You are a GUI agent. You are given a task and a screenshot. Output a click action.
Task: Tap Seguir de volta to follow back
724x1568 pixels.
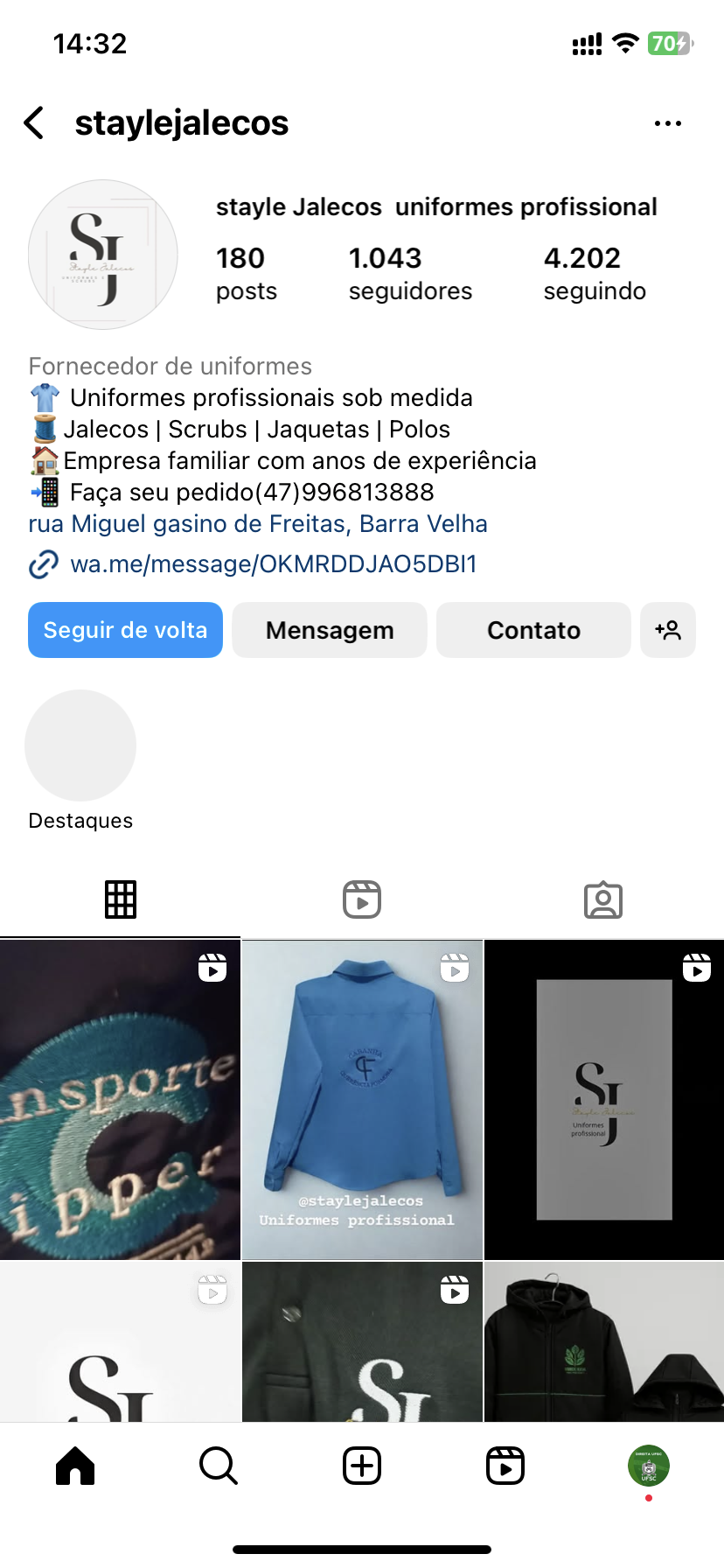125,630
